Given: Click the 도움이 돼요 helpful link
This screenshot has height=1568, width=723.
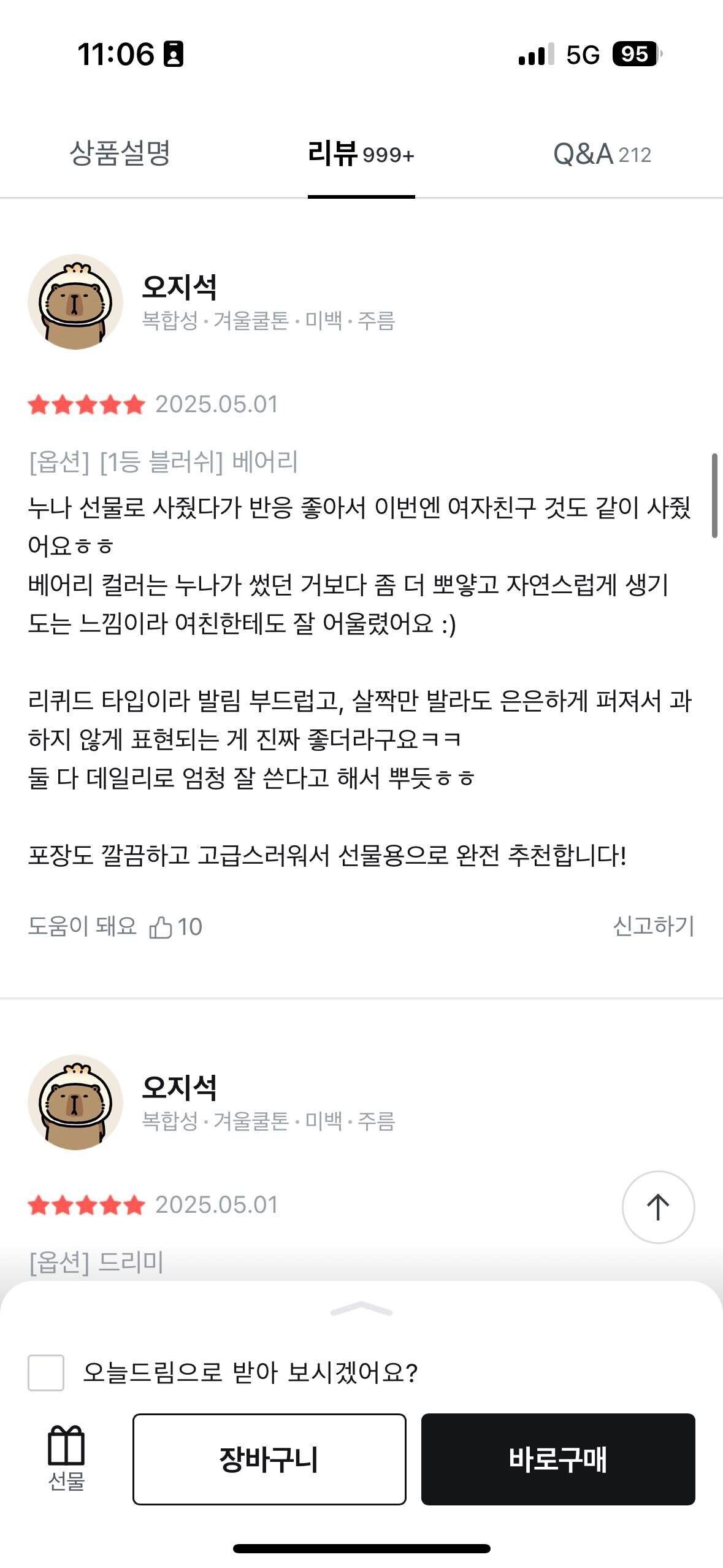Looking at the screenshot, I should tap(83, 928).
